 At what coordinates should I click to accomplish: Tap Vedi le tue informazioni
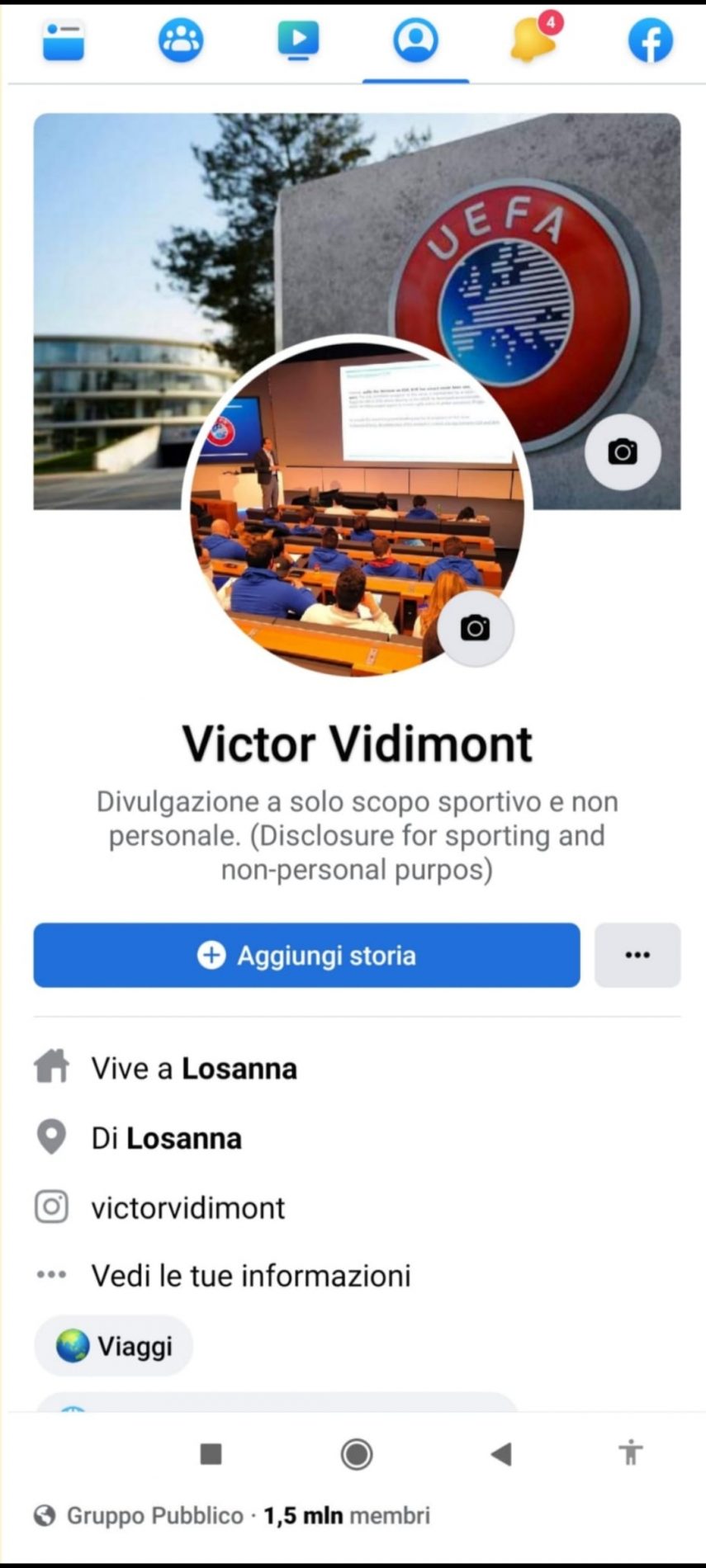pyautogui.click(x=250, y=1276)
